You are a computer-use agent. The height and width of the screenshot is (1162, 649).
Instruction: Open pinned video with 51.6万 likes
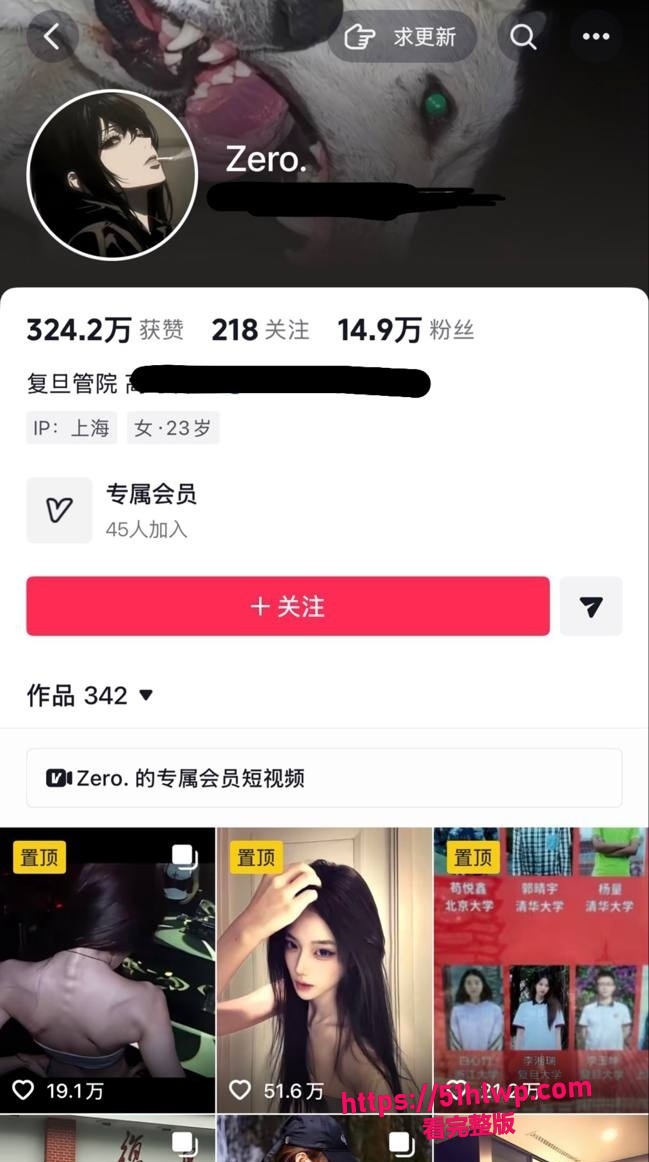point(324,970)
